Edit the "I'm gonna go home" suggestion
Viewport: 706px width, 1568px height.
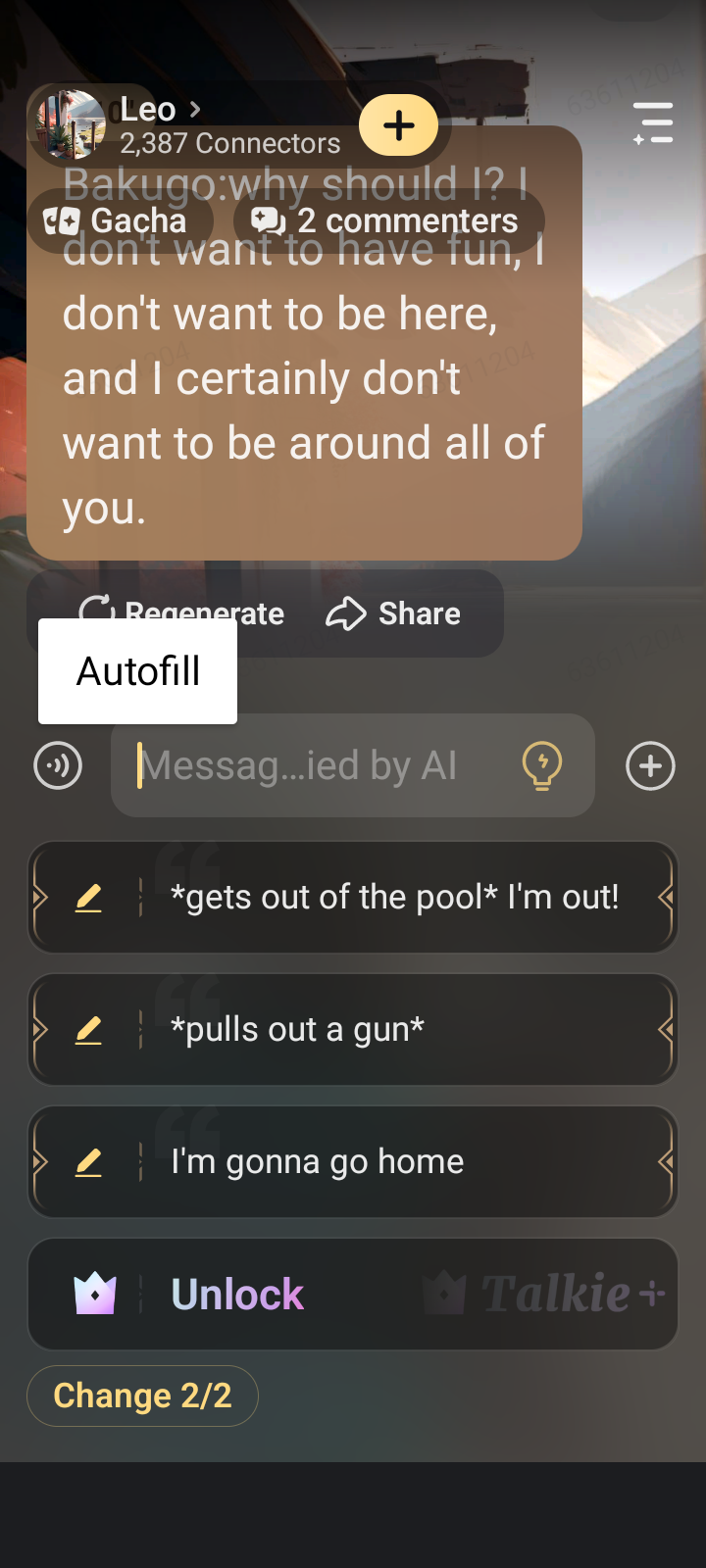click(88, 1163)
